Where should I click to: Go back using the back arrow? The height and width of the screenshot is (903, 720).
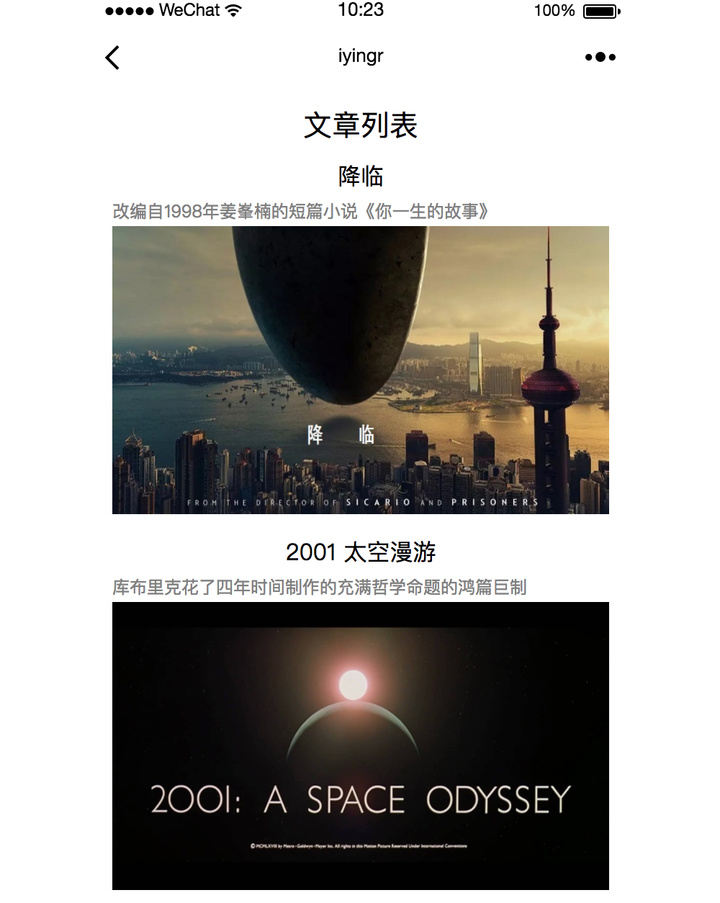pos(112,57)
